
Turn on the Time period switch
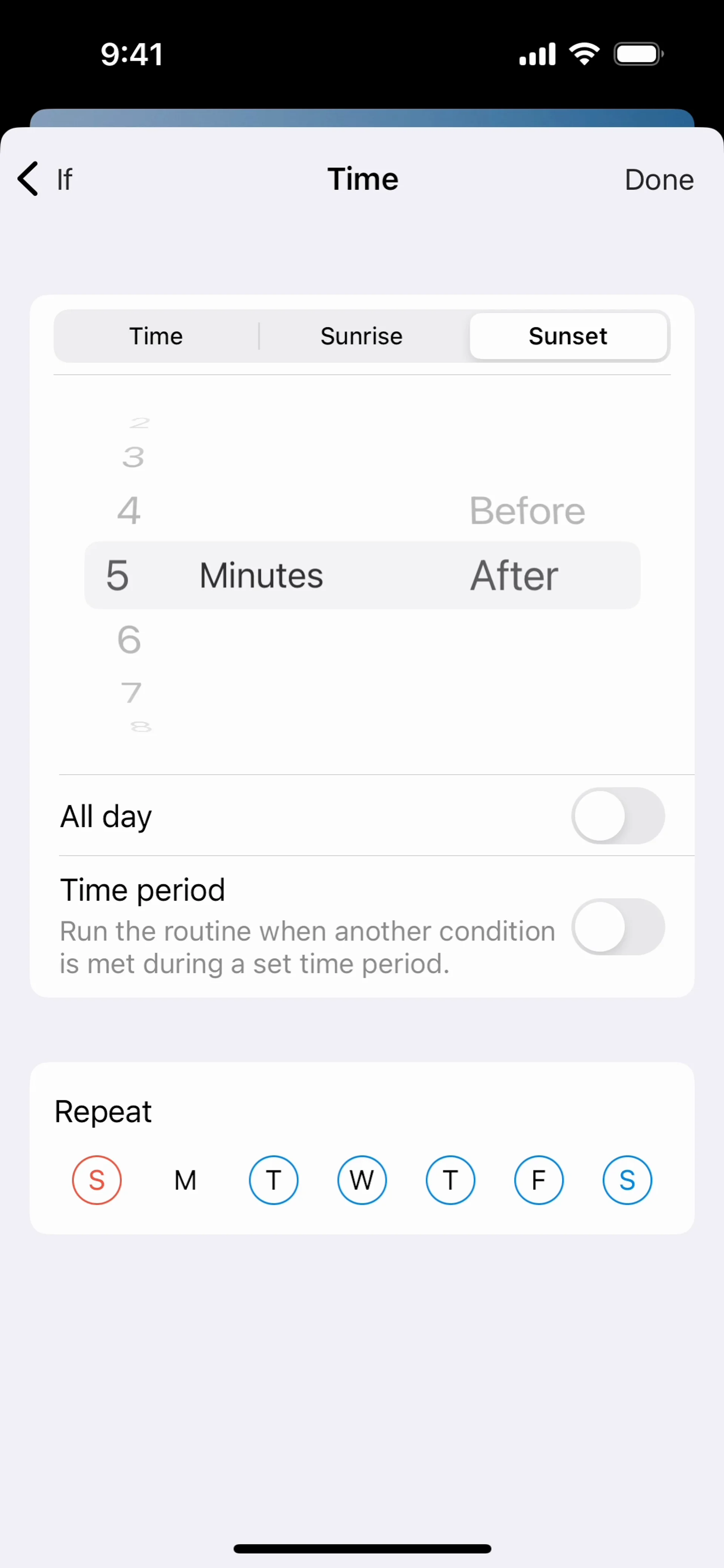coord(617,926)
